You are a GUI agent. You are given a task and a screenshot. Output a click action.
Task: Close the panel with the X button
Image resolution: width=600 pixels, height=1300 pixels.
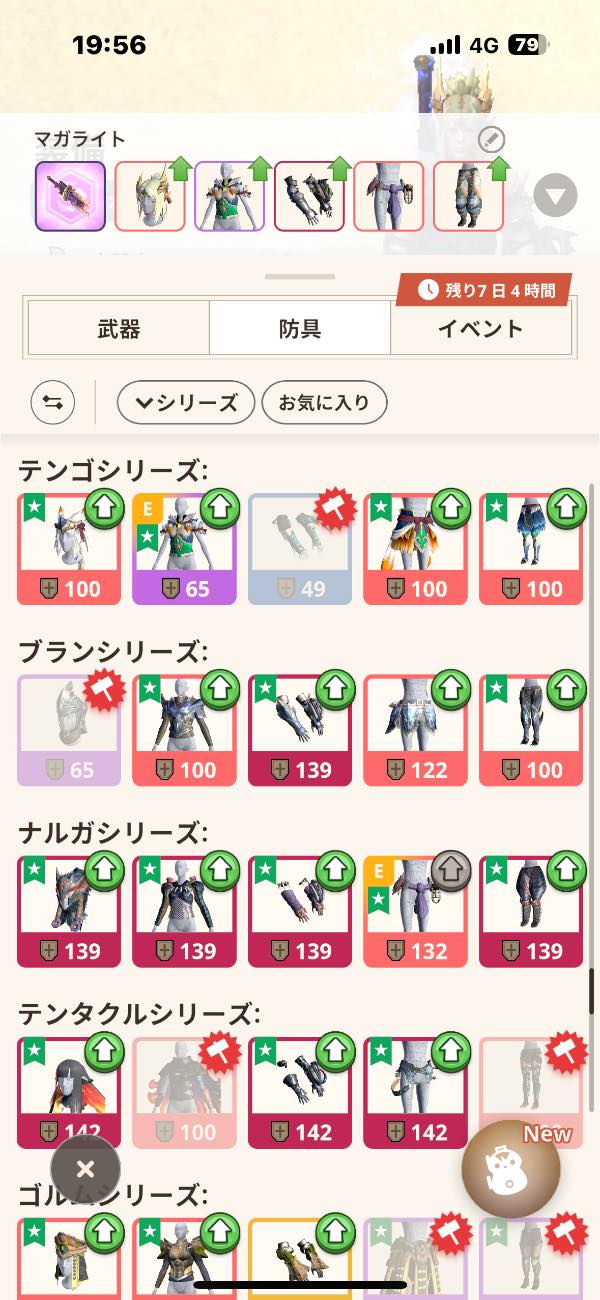[x=85, y=1168]
